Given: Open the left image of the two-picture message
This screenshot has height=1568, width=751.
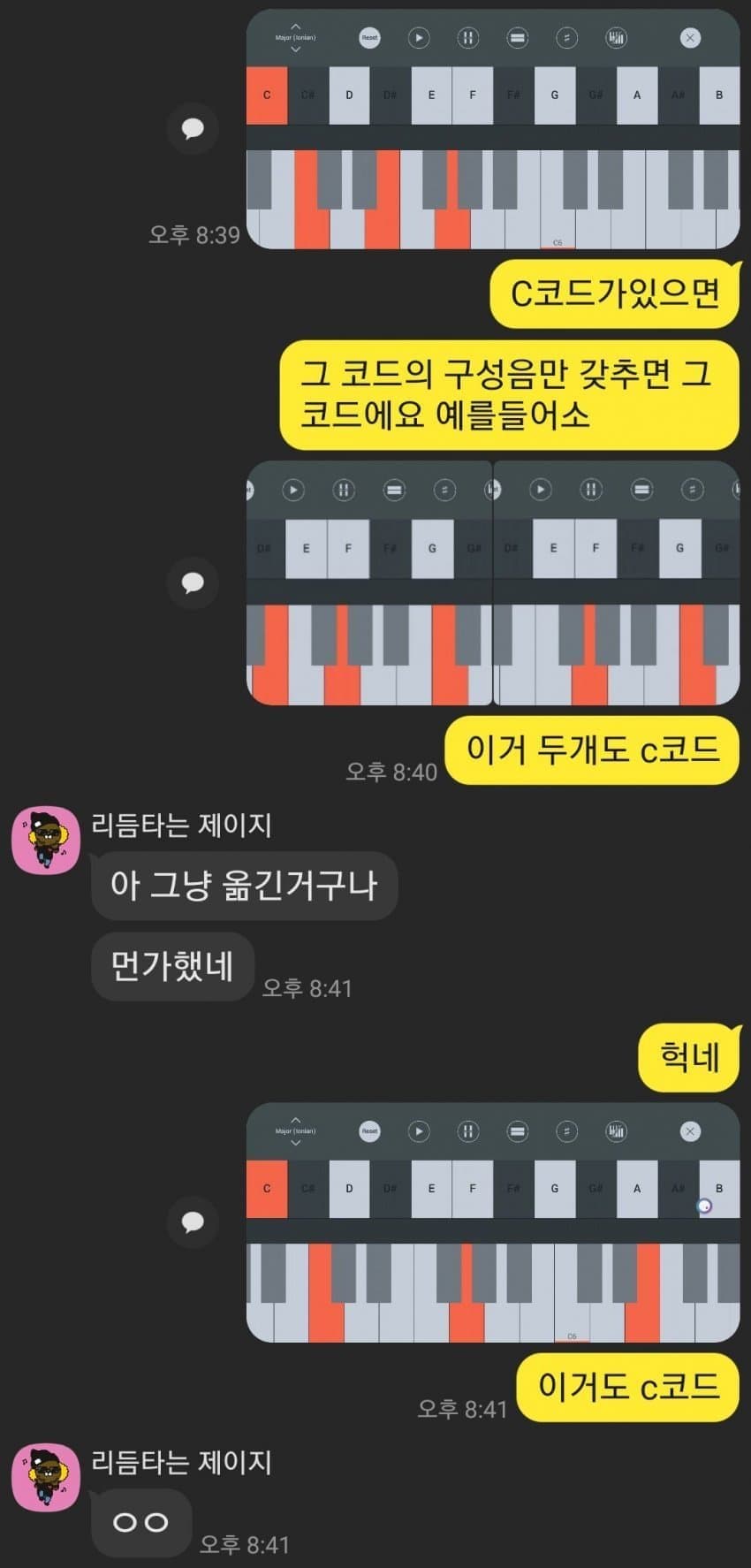Looking at the screenshot, I should coord(368,583).
